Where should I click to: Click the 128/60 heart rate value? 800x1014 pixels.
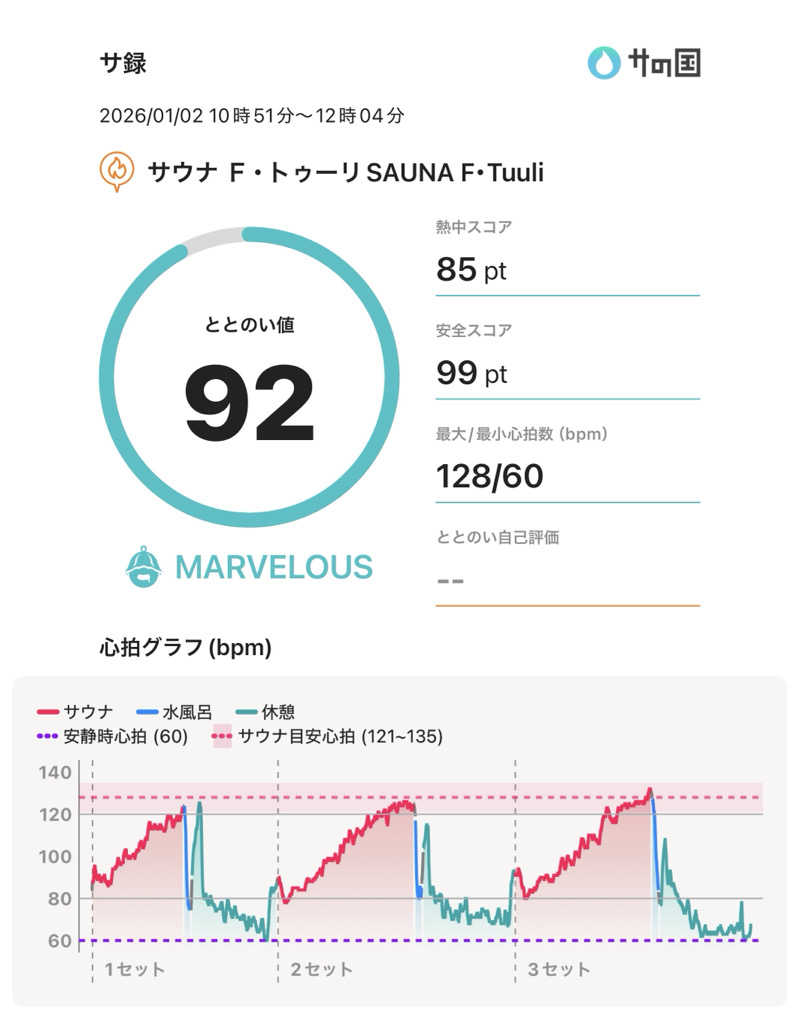tap(487, 474)
